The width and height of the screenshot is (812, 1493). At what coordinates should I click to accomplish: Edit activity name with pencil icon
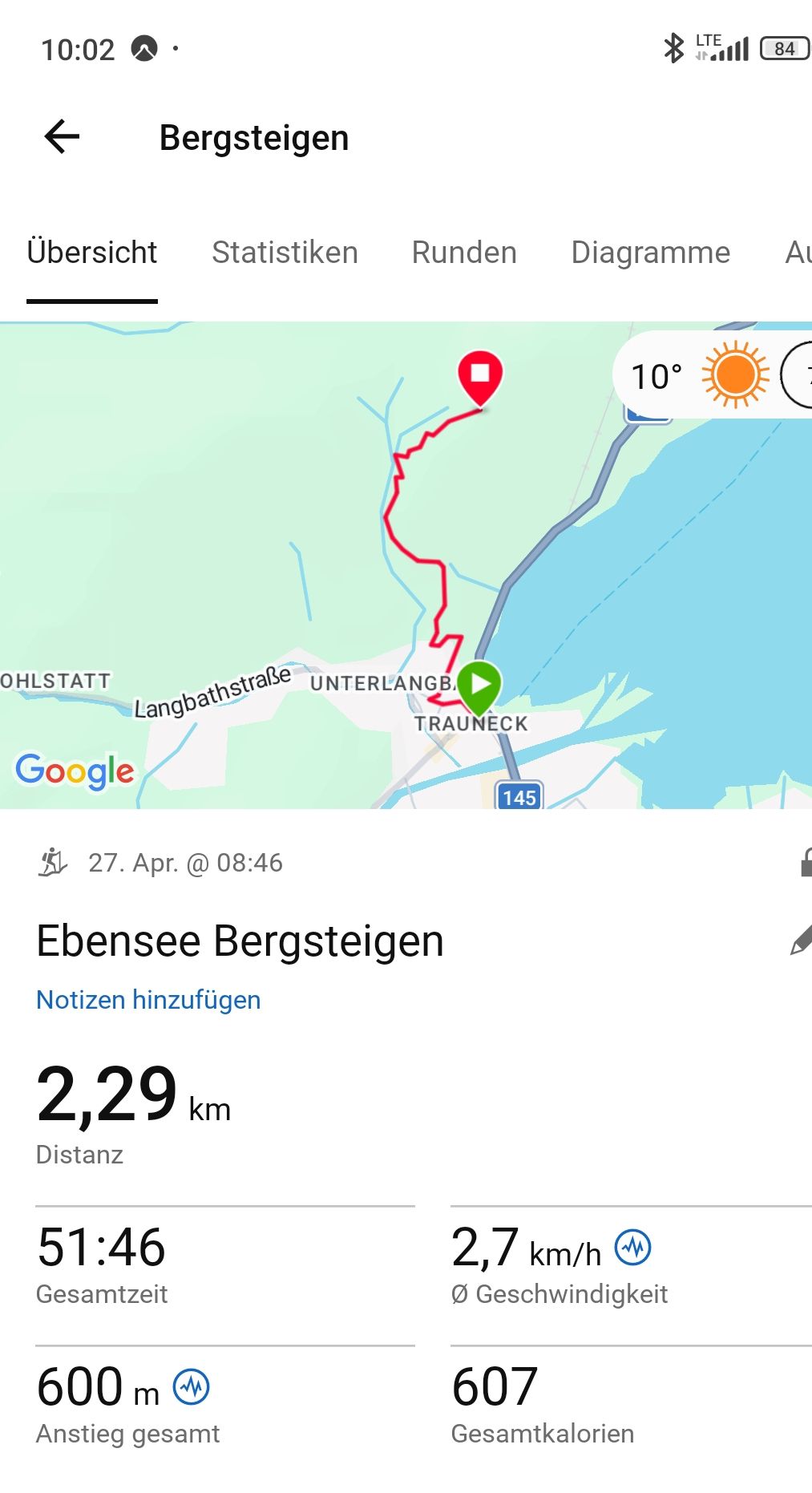click(x=800, y=941)
